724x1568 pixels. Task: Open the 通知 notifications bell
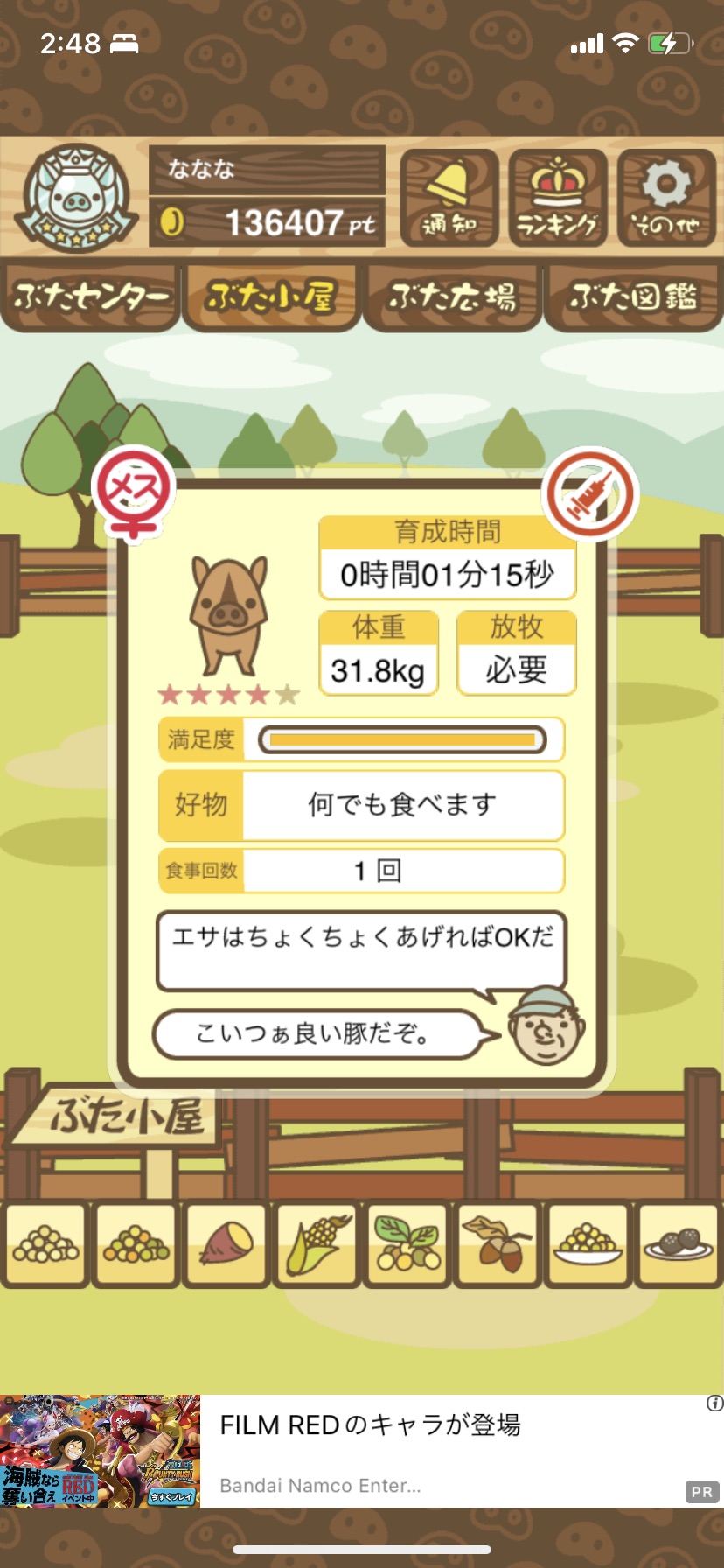click(449, 198)
